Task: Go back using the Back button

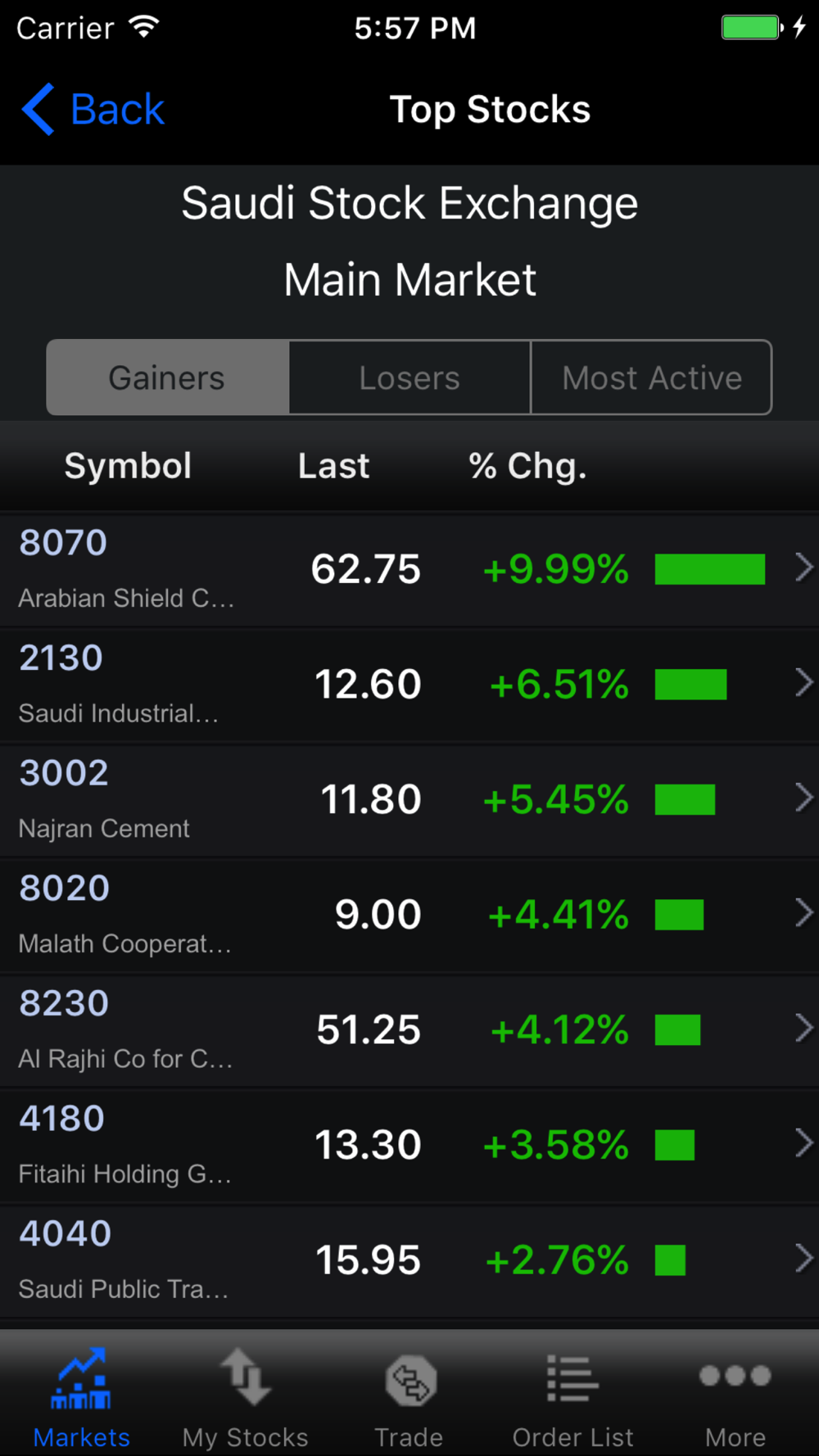Action: pos(93,109)
